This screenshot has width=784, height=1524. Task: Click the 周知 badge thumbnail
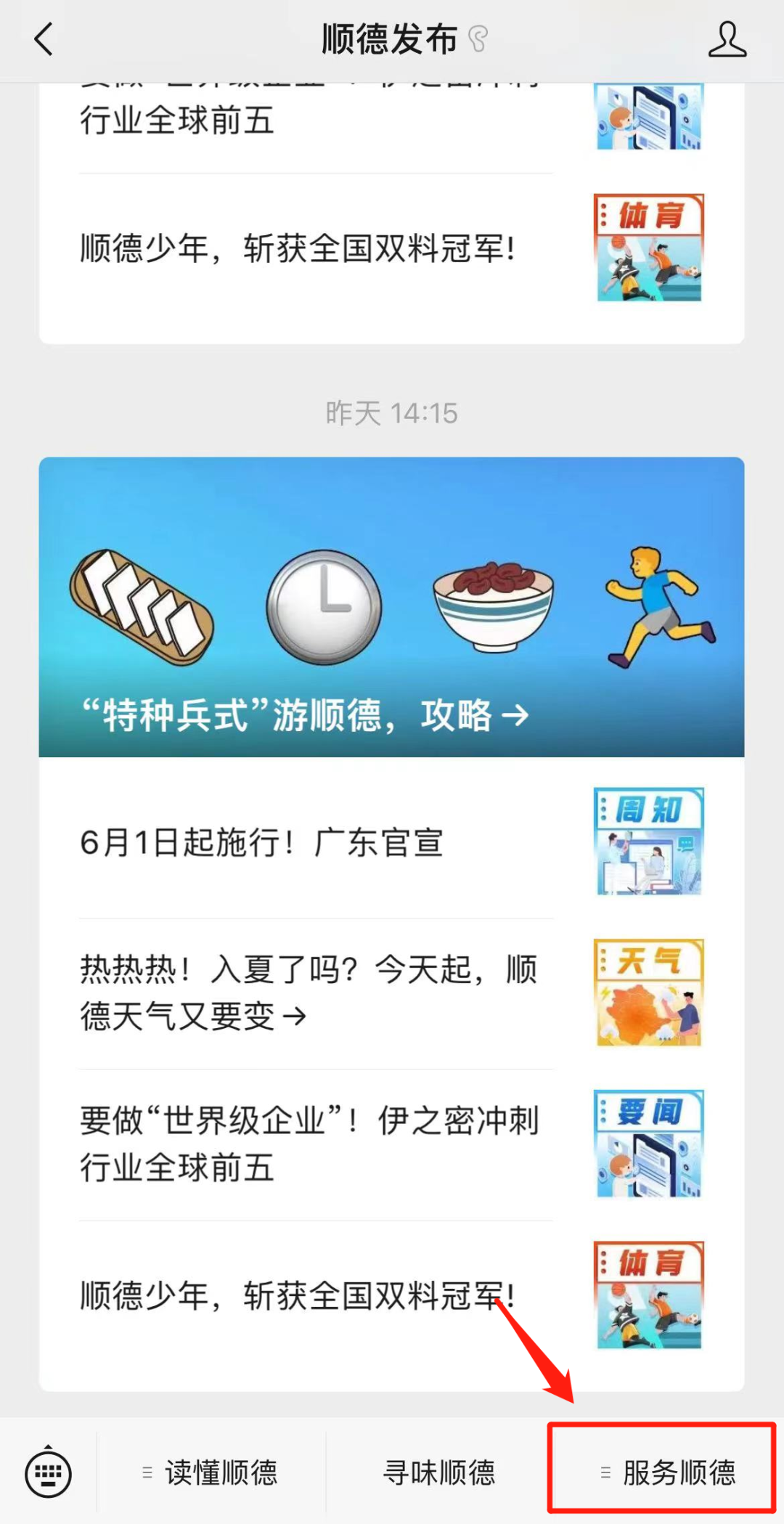648,842
